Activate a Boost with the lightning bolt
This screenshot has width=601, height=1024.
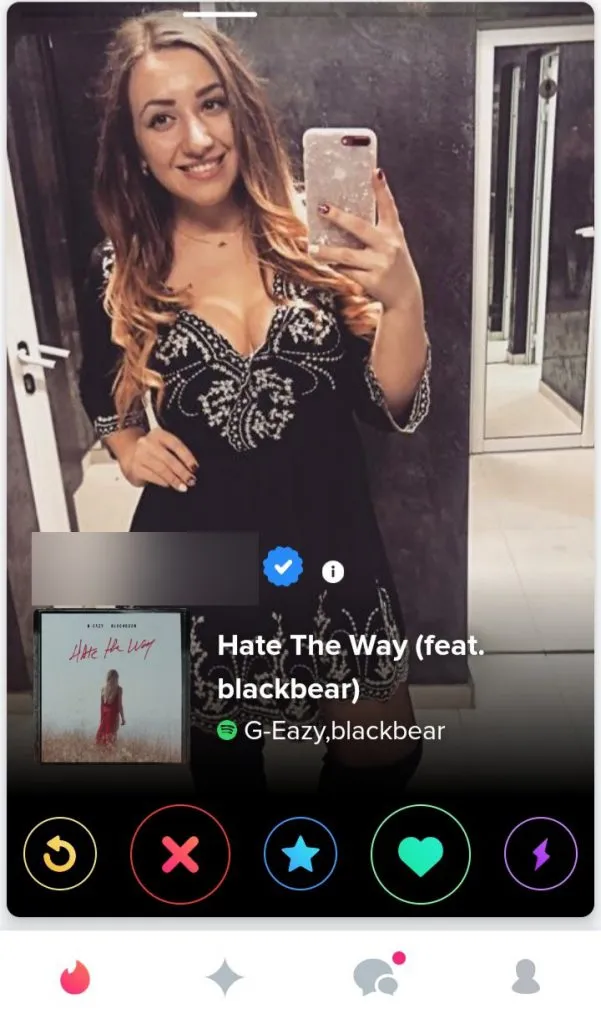540,854
